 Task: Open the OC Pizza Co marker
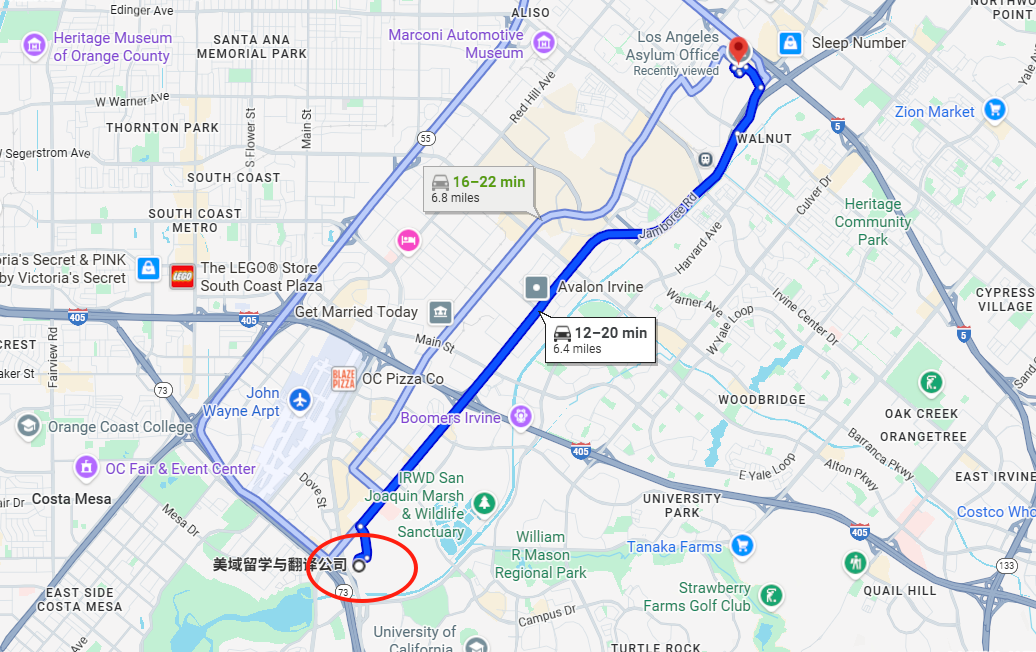pos(343,378)
